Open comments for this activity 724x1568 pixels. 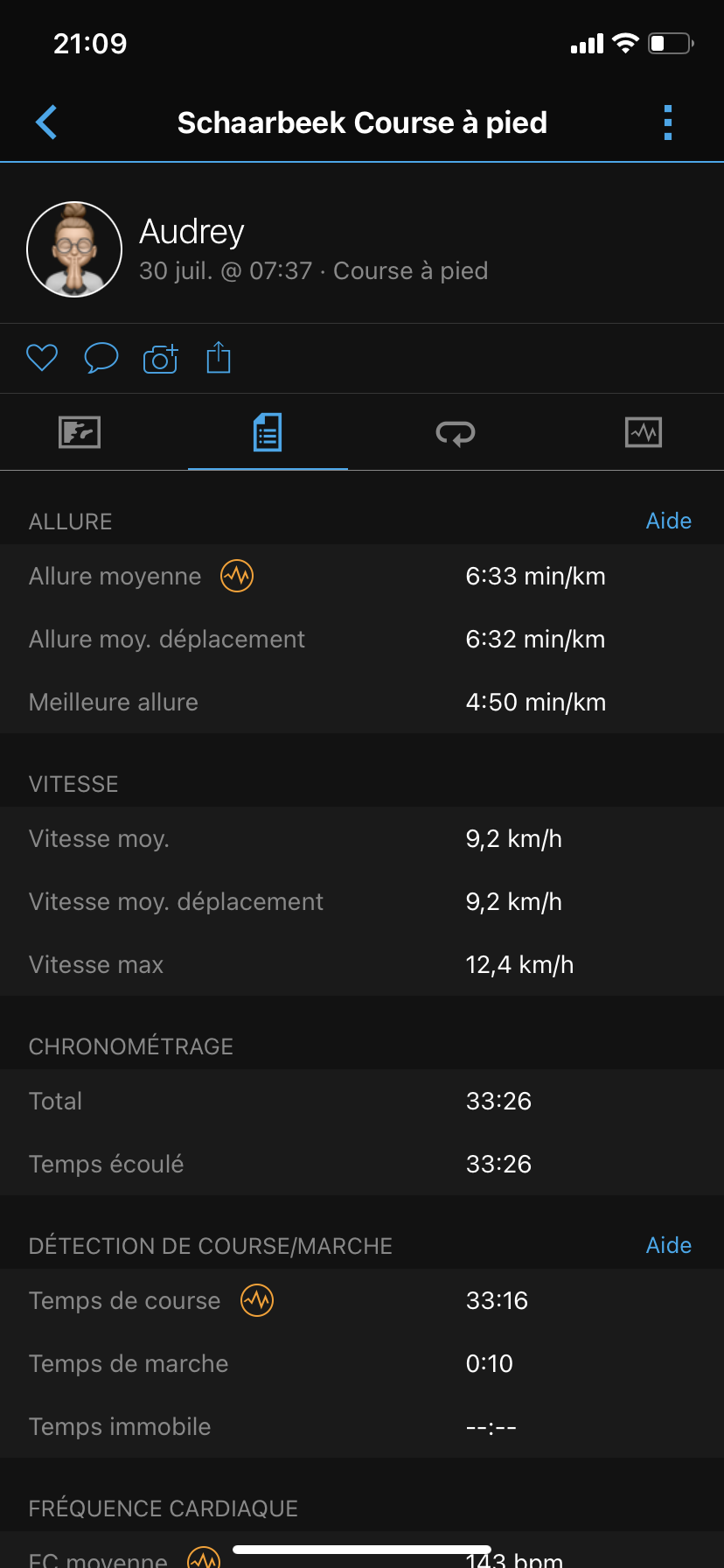coord(101,358)
